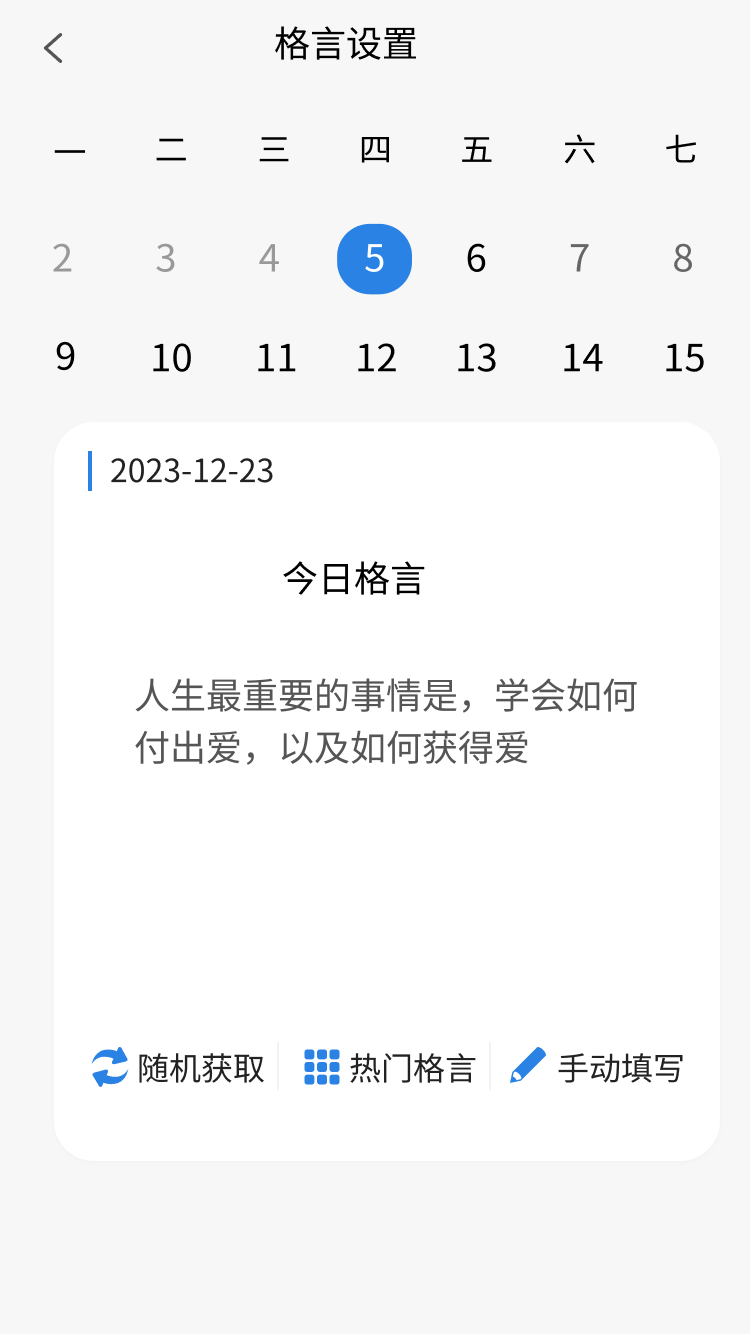Image resolution: width=750 pixels, height=1334 pixels.
Task: Tap weekday header 四 above the selected date
Action: [x=375, y=150]
